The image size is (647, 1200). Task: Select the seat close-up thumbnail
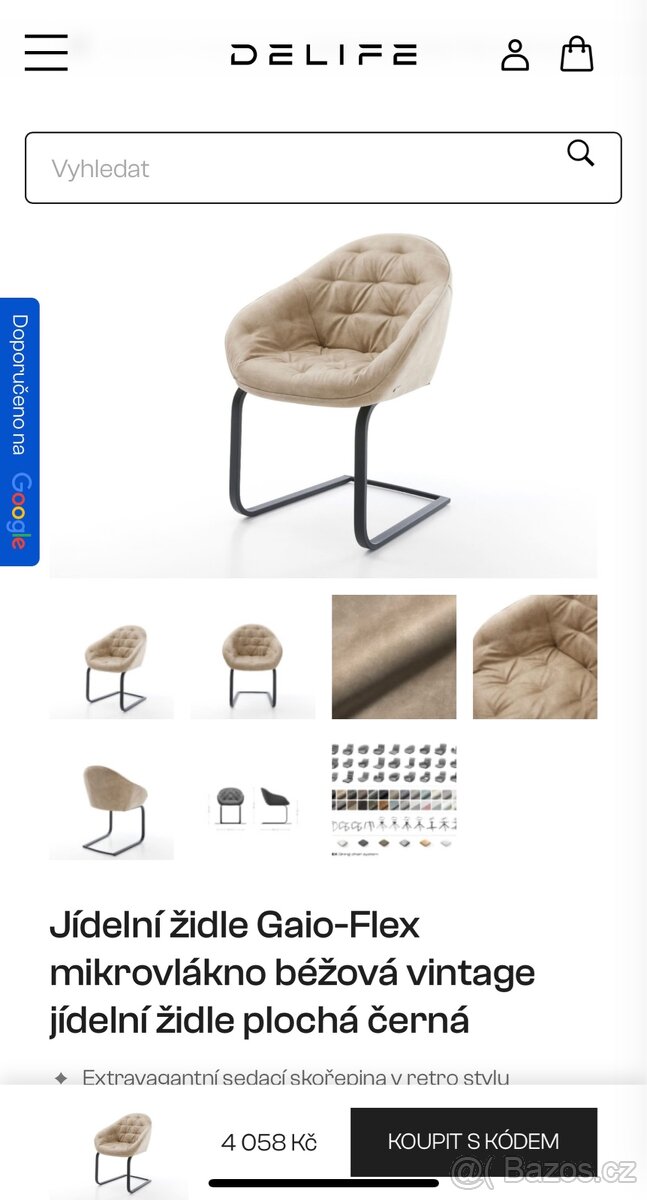coord(535,657)
